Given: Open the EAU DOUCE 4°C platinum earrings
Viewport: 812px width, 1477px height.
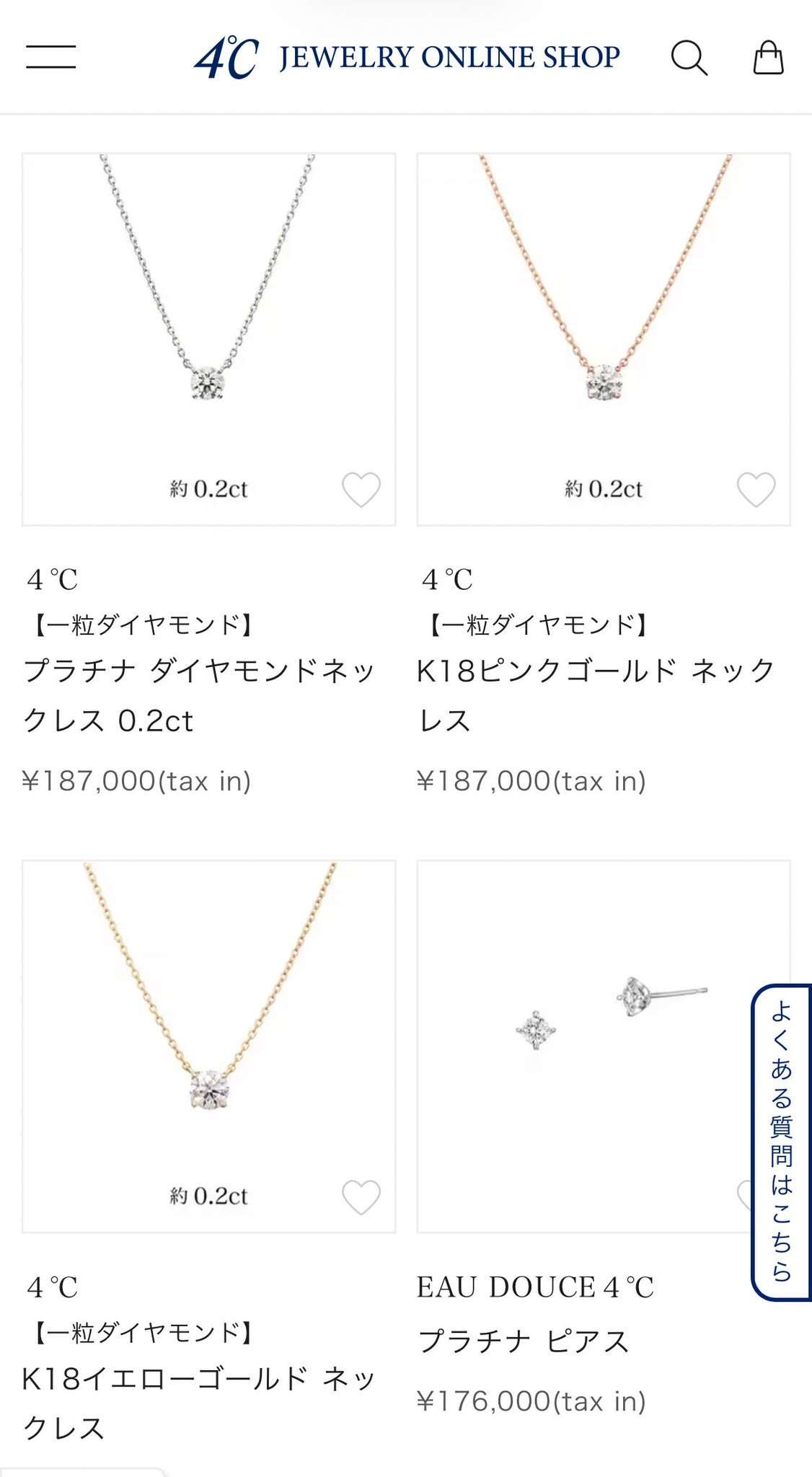Looking at the screenshot, I should [584, 1046].
